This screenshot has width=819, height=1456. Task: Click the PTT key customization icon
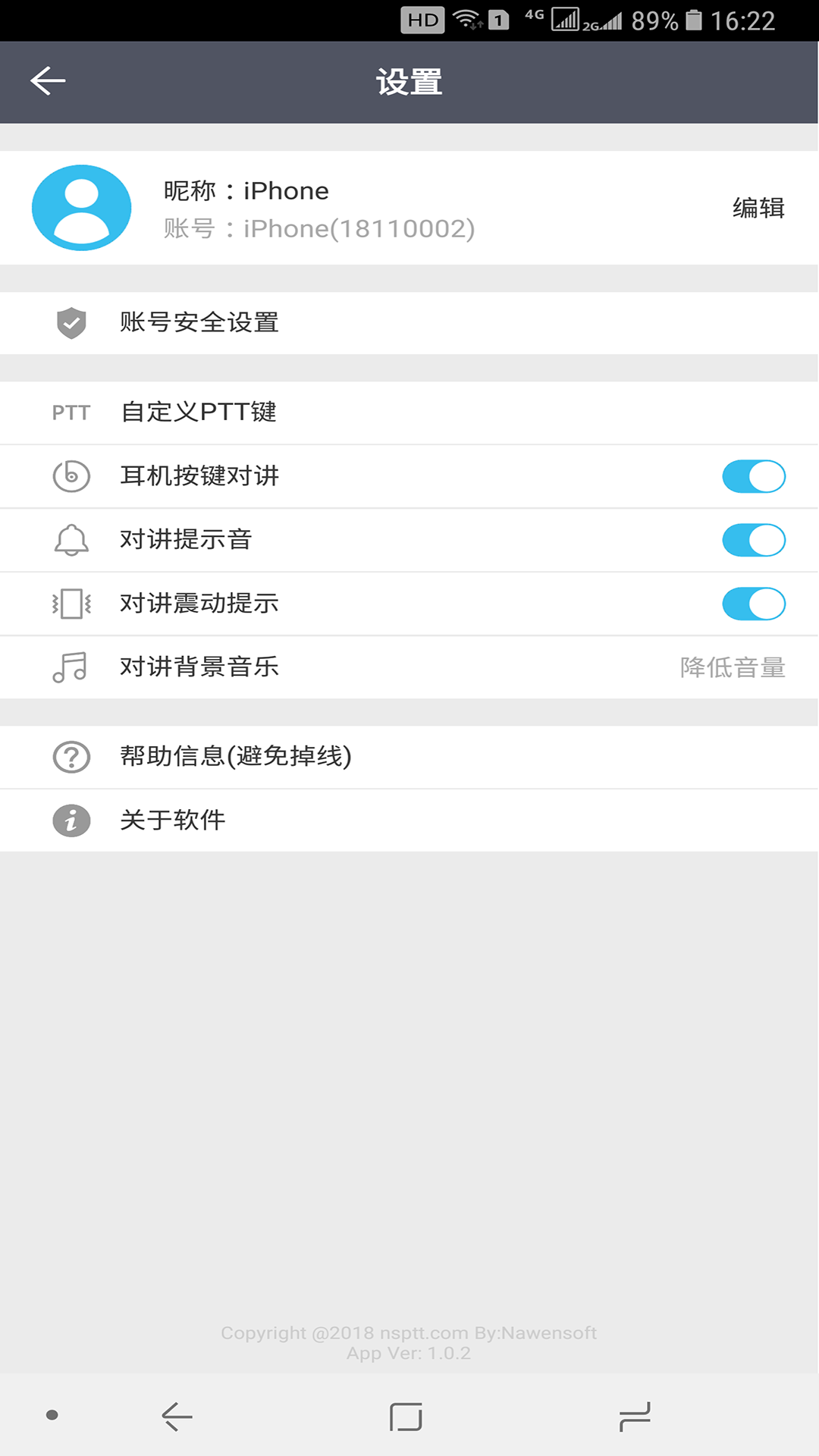(x=71, y=413)
